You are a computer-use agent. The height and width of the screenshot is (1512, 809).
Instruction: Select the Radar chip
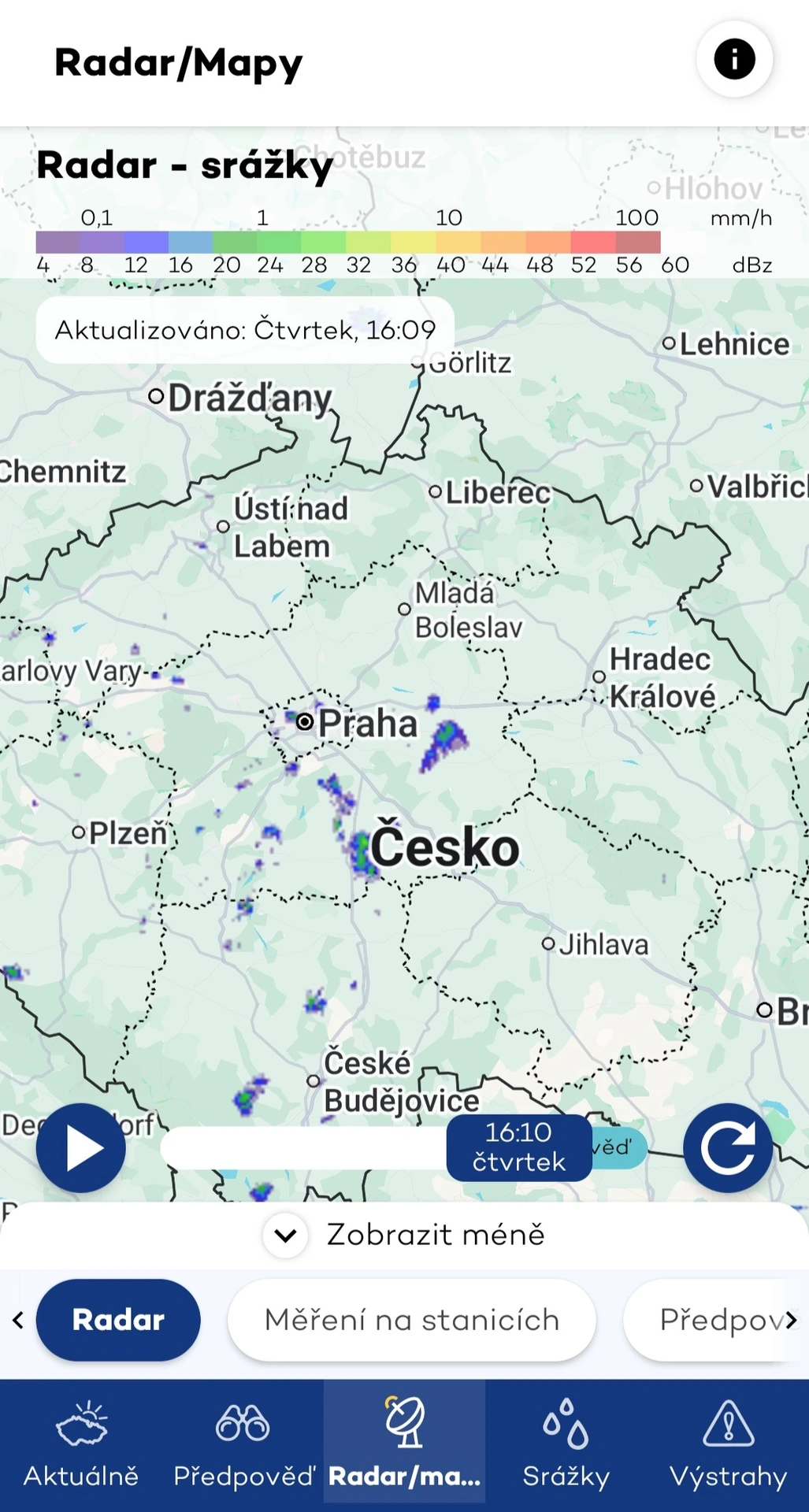click(118, 1320)
